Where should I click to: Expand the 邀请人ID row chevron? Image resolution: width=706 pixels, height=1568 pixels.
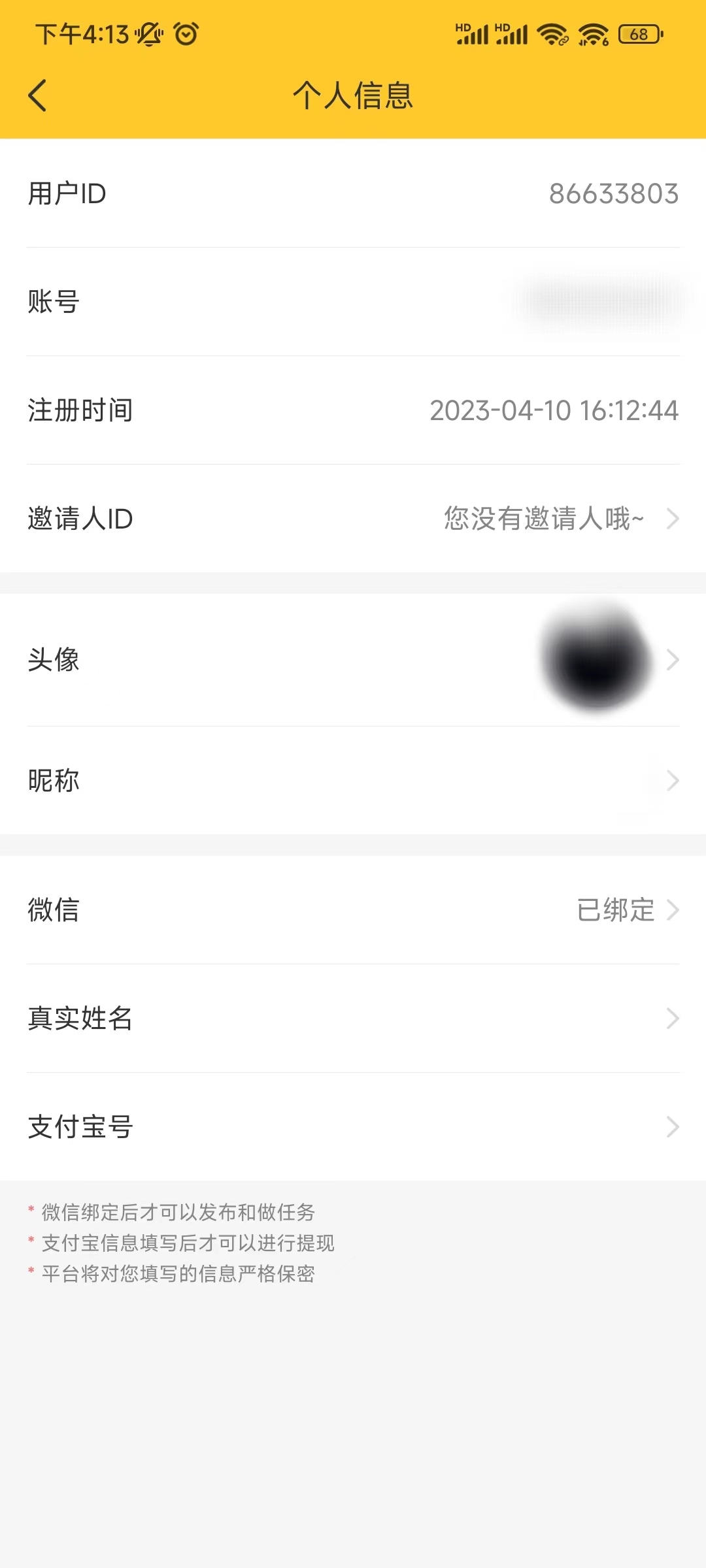point(675,518)
